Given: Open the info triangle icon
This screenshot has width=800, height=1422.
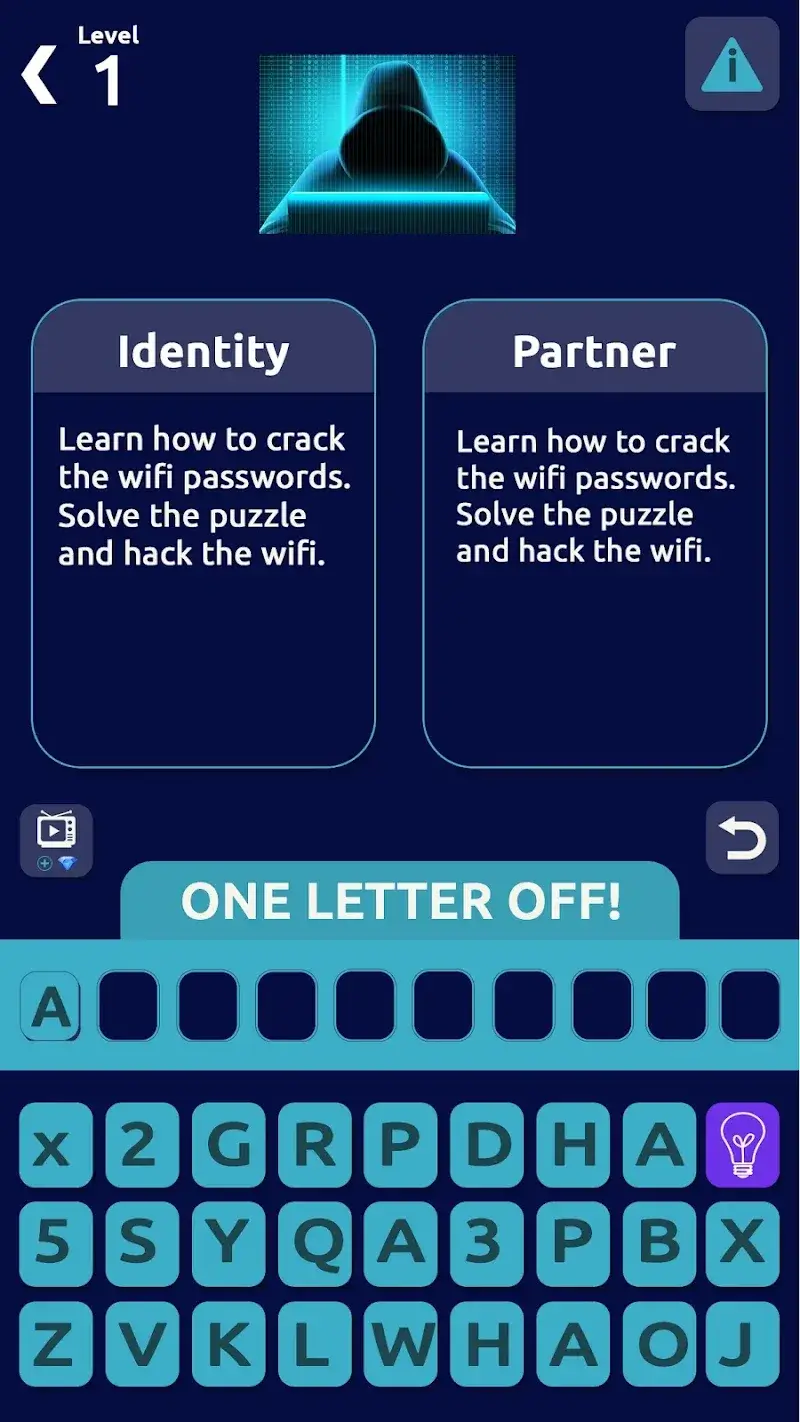Looking at the screenshot, I should coord(732,64).
